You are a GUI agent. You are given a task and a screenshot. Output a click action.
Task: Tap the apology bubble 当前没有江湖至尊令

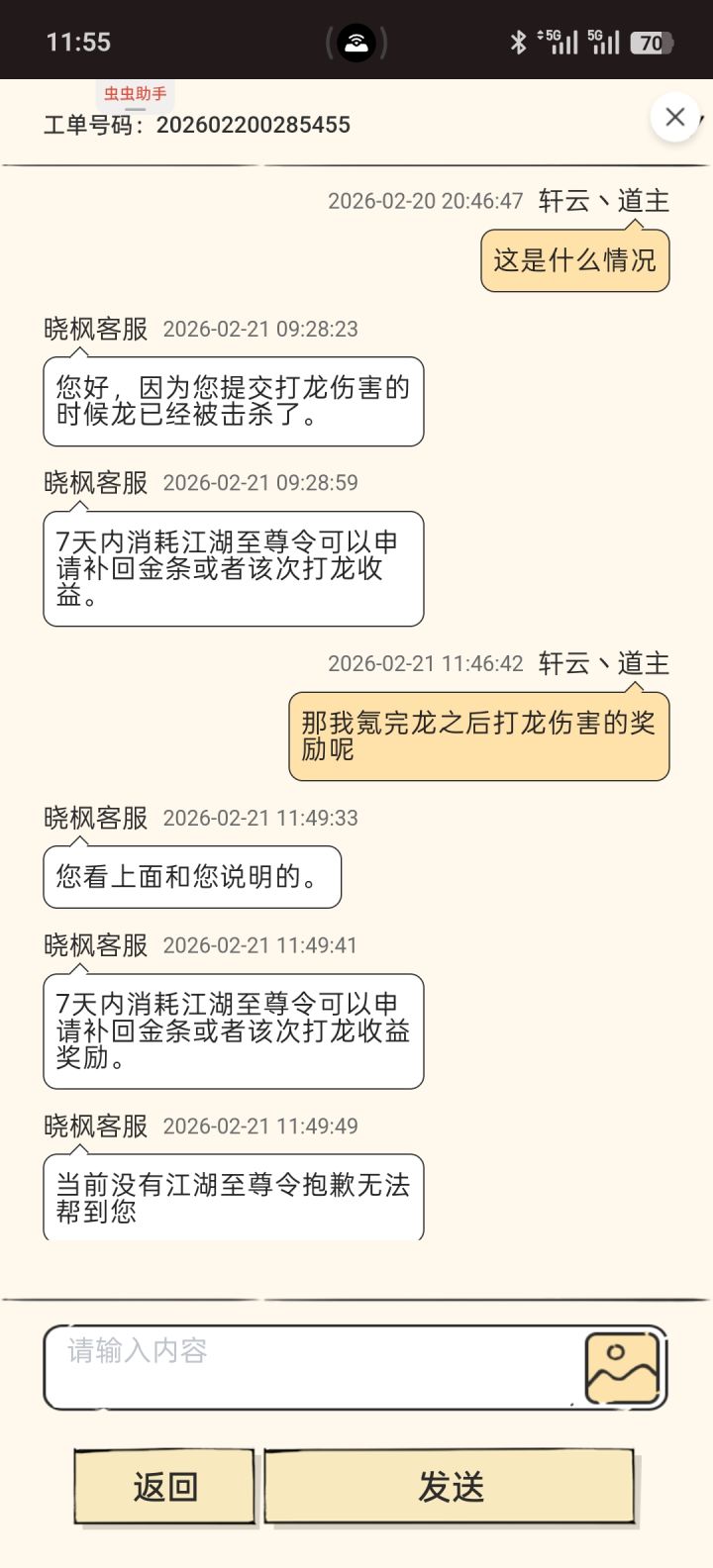233,1197
